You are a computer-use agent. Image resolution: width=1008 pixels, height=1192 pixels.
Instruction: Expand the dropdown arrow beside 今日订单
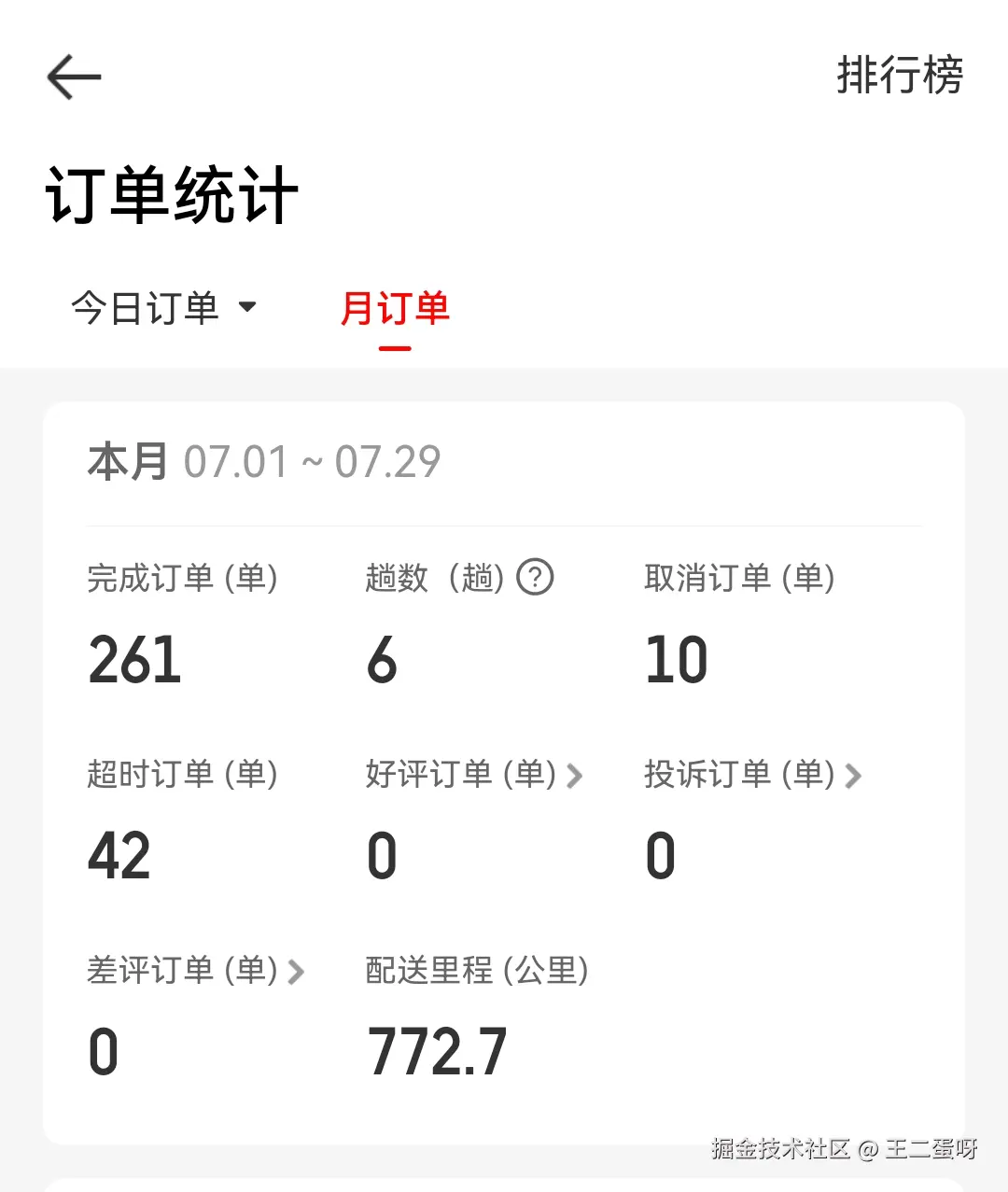coord(247,306)
